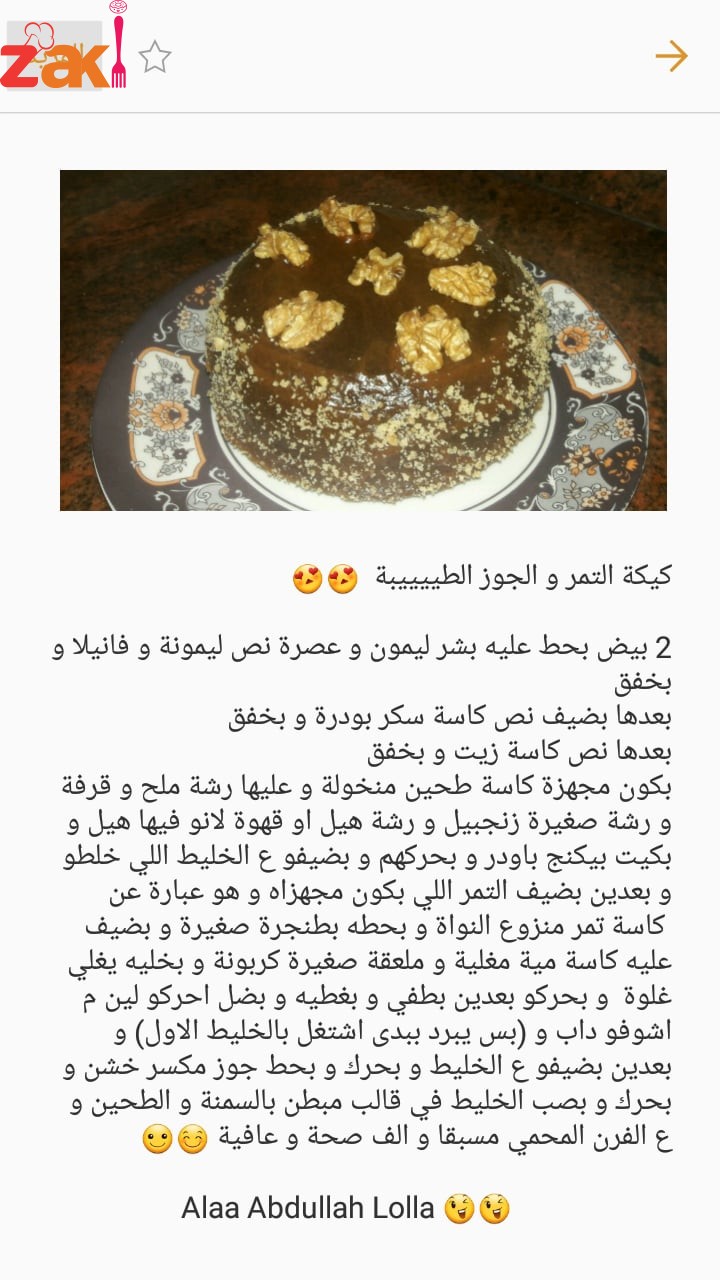Open the date walnut cake photo
Screen dimensions: 720x1280
pyautogui.click(x=363, y=340)
